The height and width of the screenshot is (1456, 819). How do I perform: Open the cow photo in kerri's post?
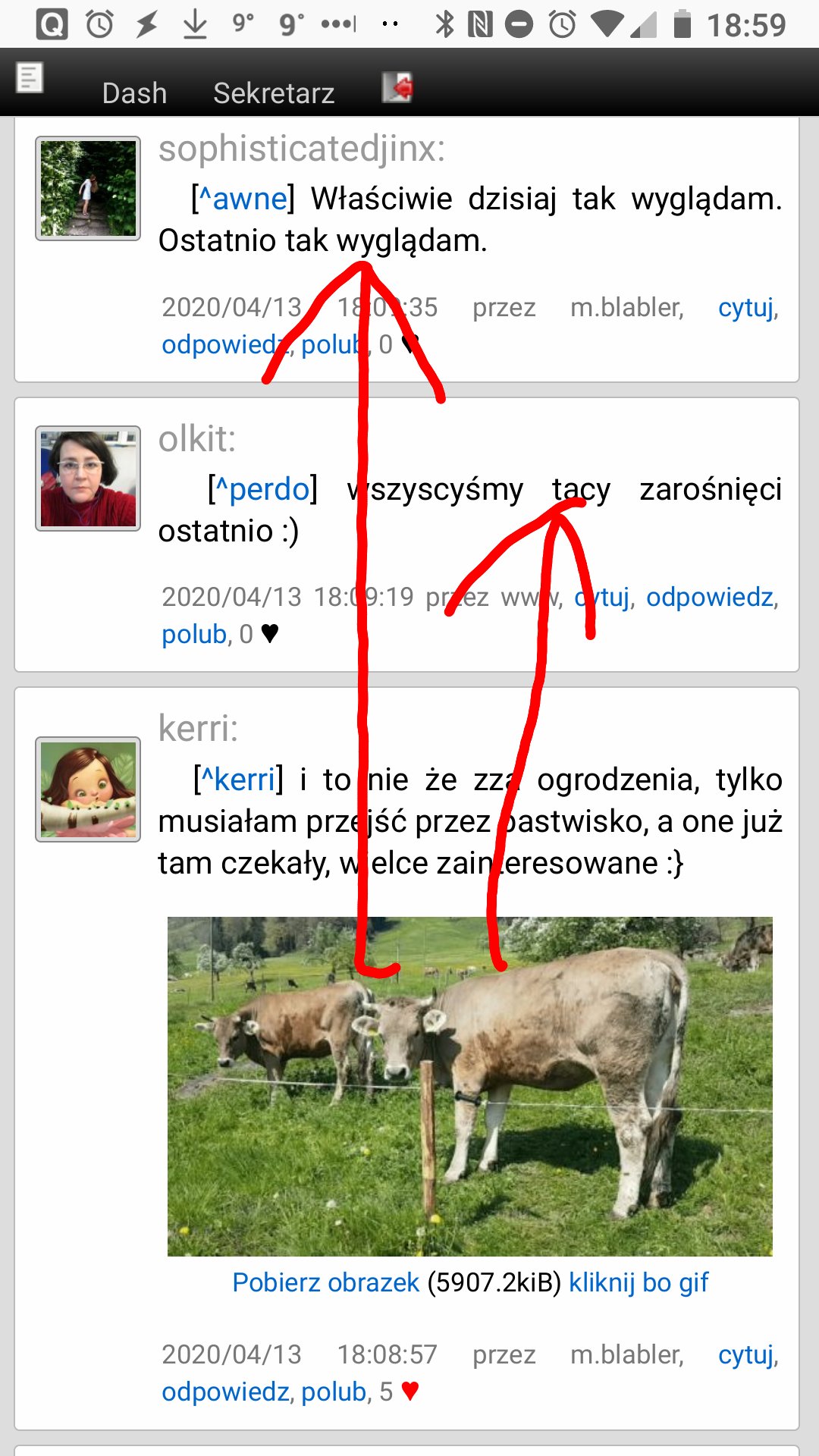pyautogui.click(x=470, y=1087)
